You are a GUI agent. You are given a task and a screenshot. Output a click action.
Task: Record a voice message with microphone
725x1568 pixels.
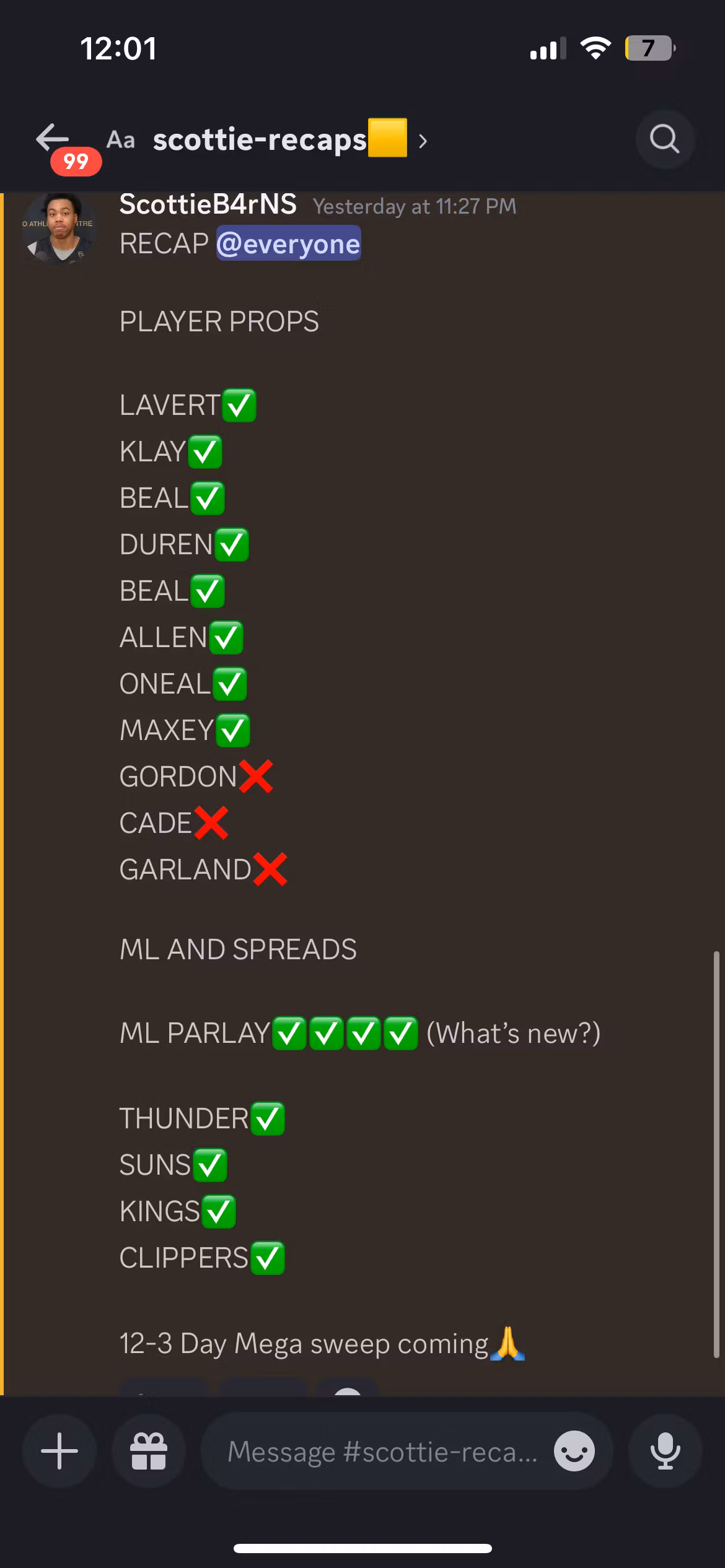click(x=665, y=1451)
